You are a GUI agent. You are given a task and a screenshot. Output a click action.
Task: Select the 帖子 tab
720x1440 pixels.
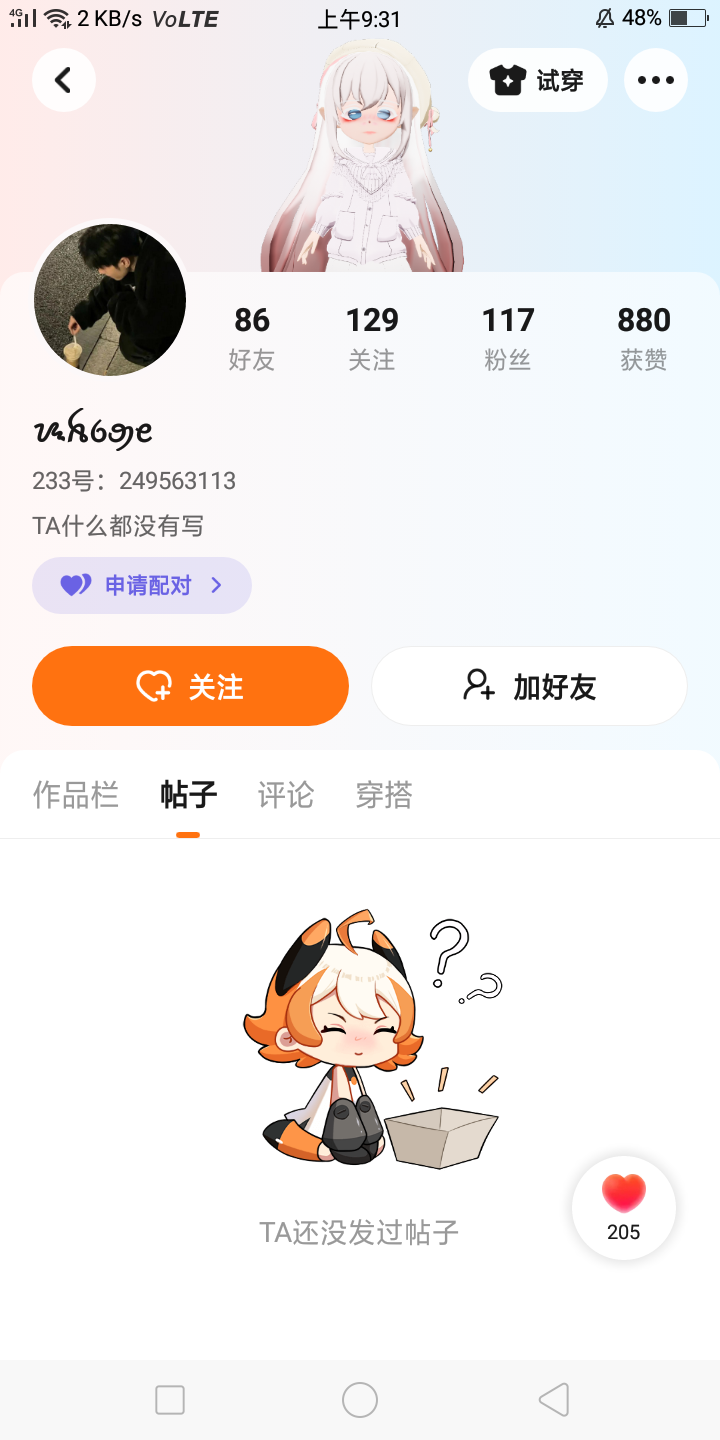pos(188,796)
